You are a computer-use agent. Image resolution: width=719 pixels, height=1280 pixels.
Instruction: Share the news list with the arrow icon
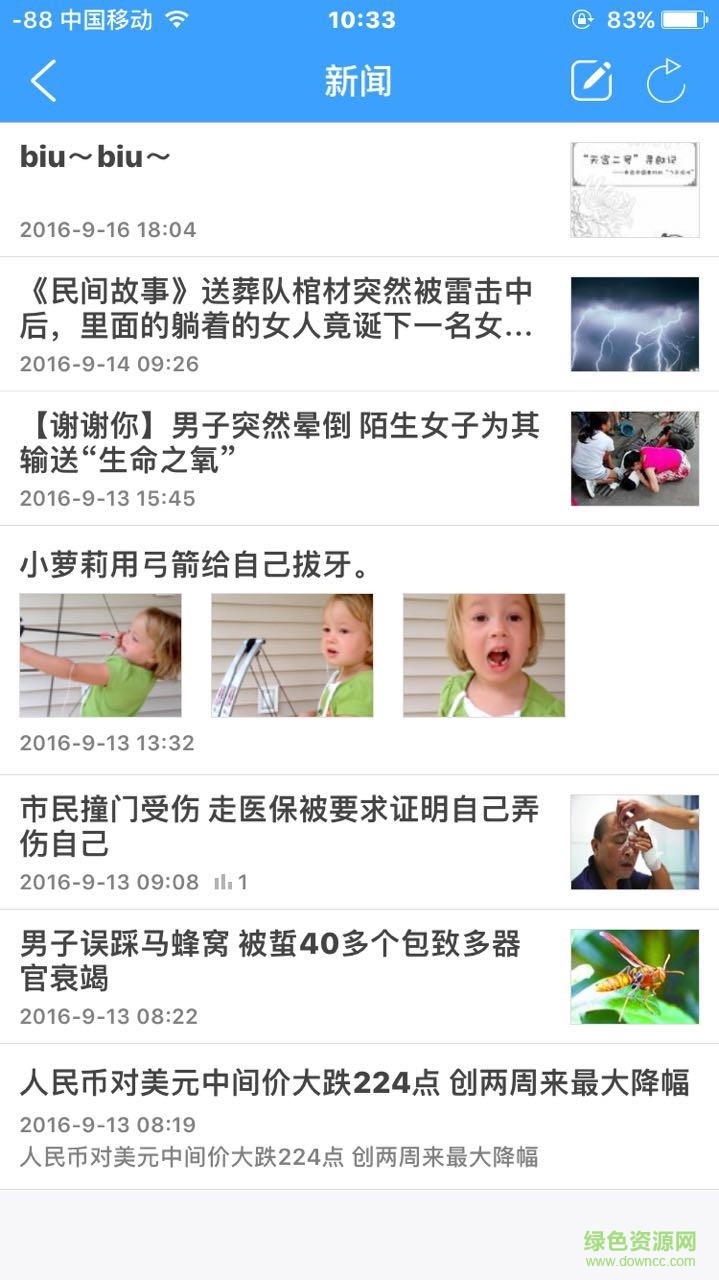666,81
